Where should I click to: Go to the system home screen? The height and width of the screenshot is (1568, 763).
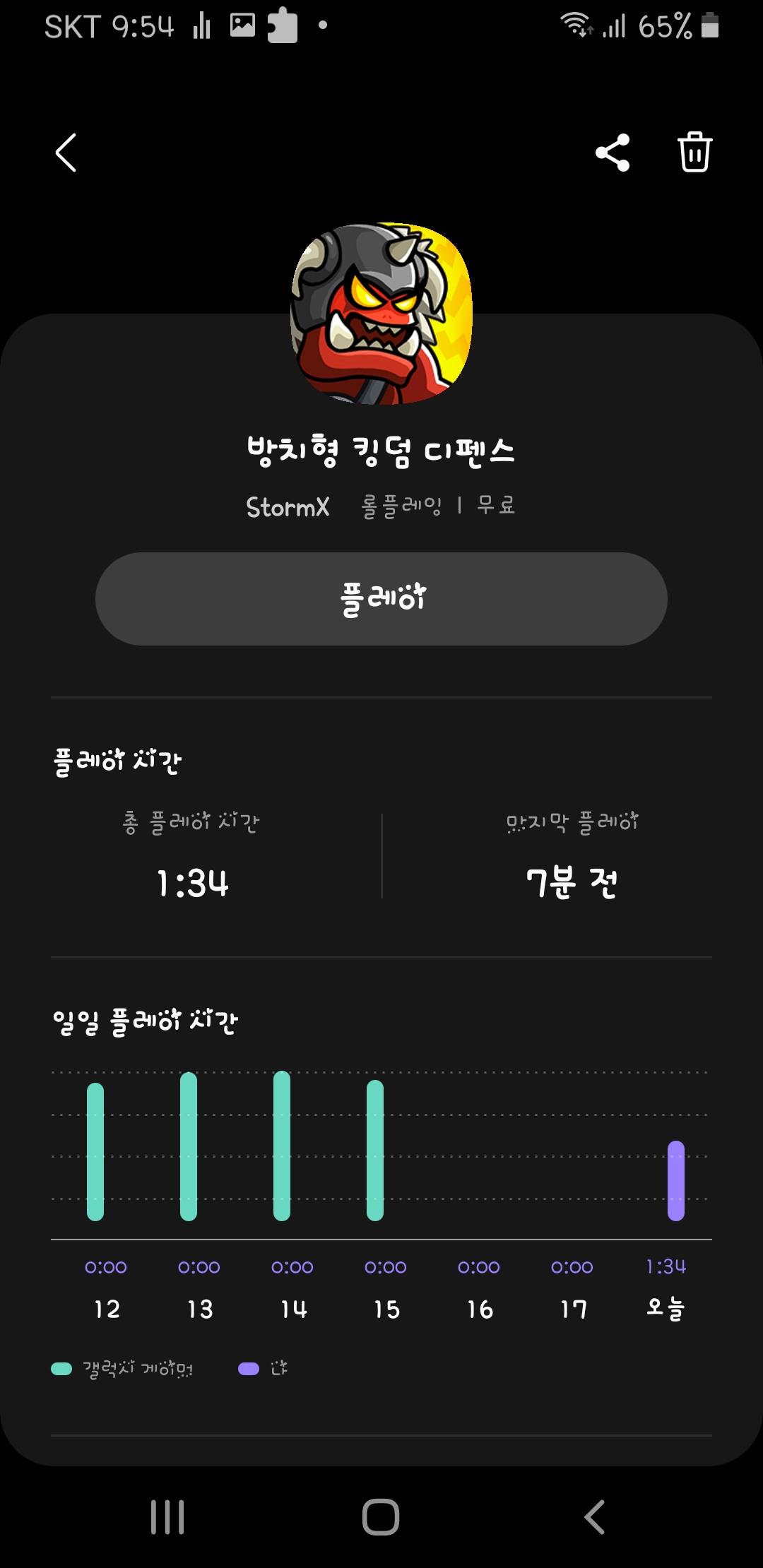381,1516
